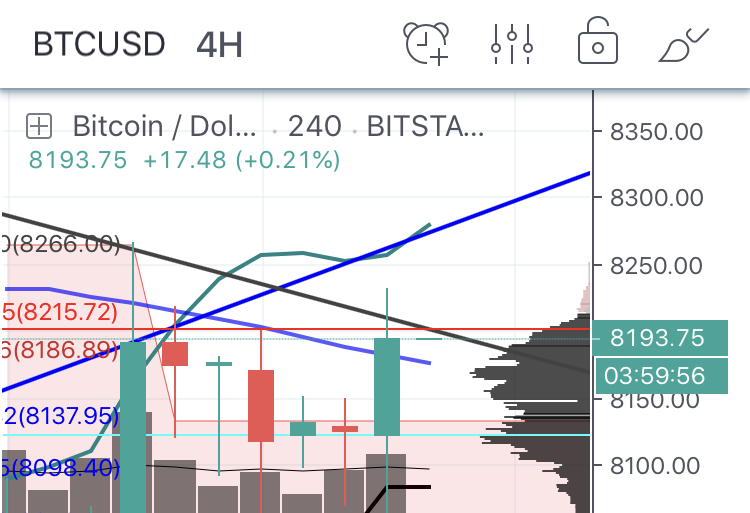Toggle the drawing lock padlock
Viewport: 750px width, 513px height.
pos(598,43)
